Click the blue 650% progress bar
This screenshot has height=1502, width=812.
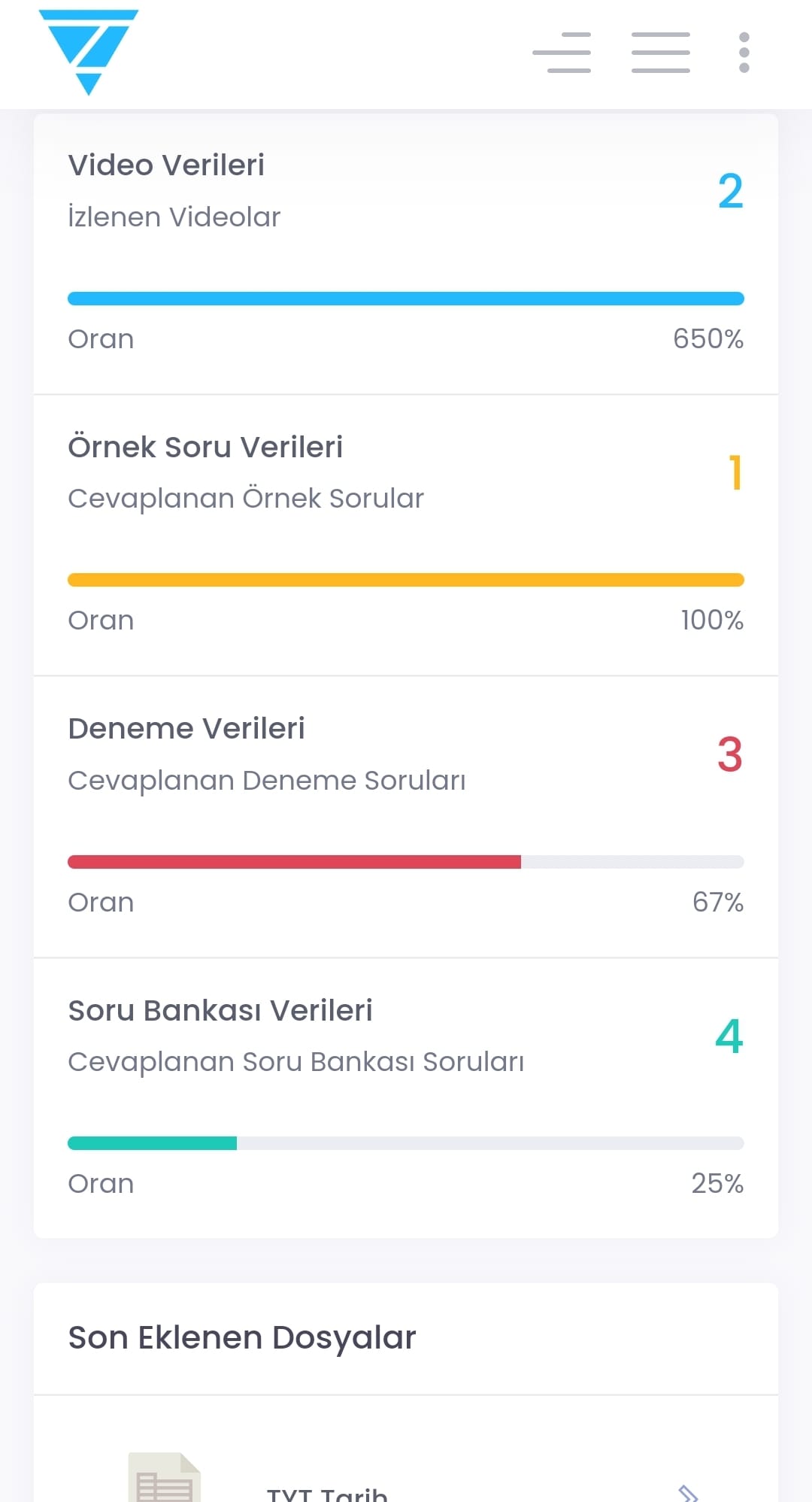[406, 298]
